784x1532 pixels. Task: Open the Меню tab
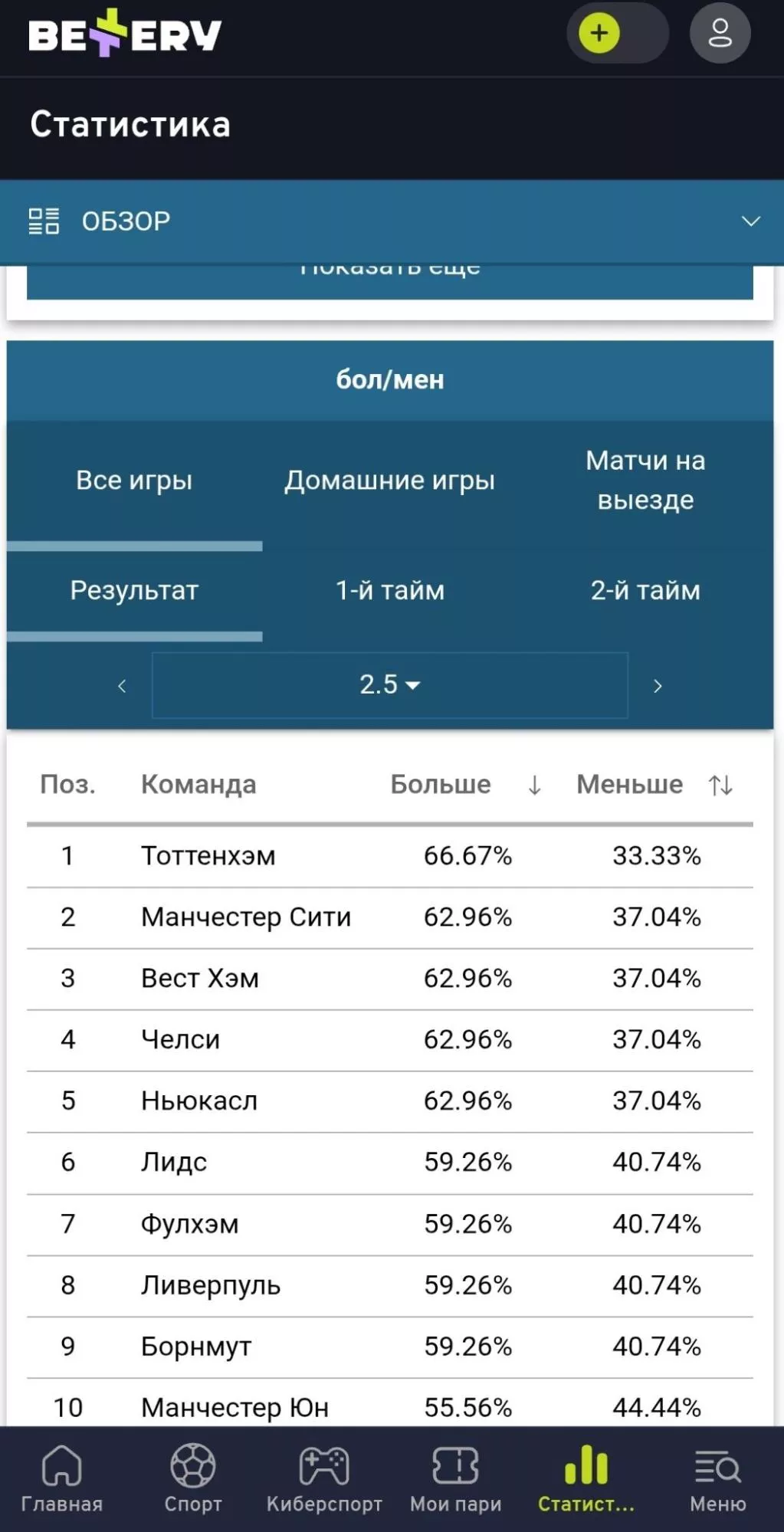coord(717,1478)
